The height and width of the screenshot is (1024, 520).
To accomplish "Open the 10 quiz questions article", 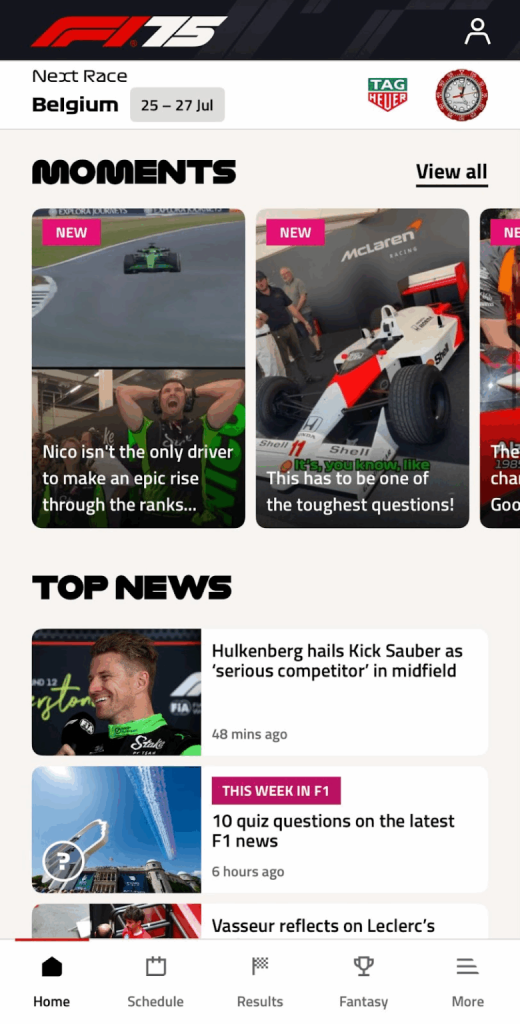I will [260, 829].
